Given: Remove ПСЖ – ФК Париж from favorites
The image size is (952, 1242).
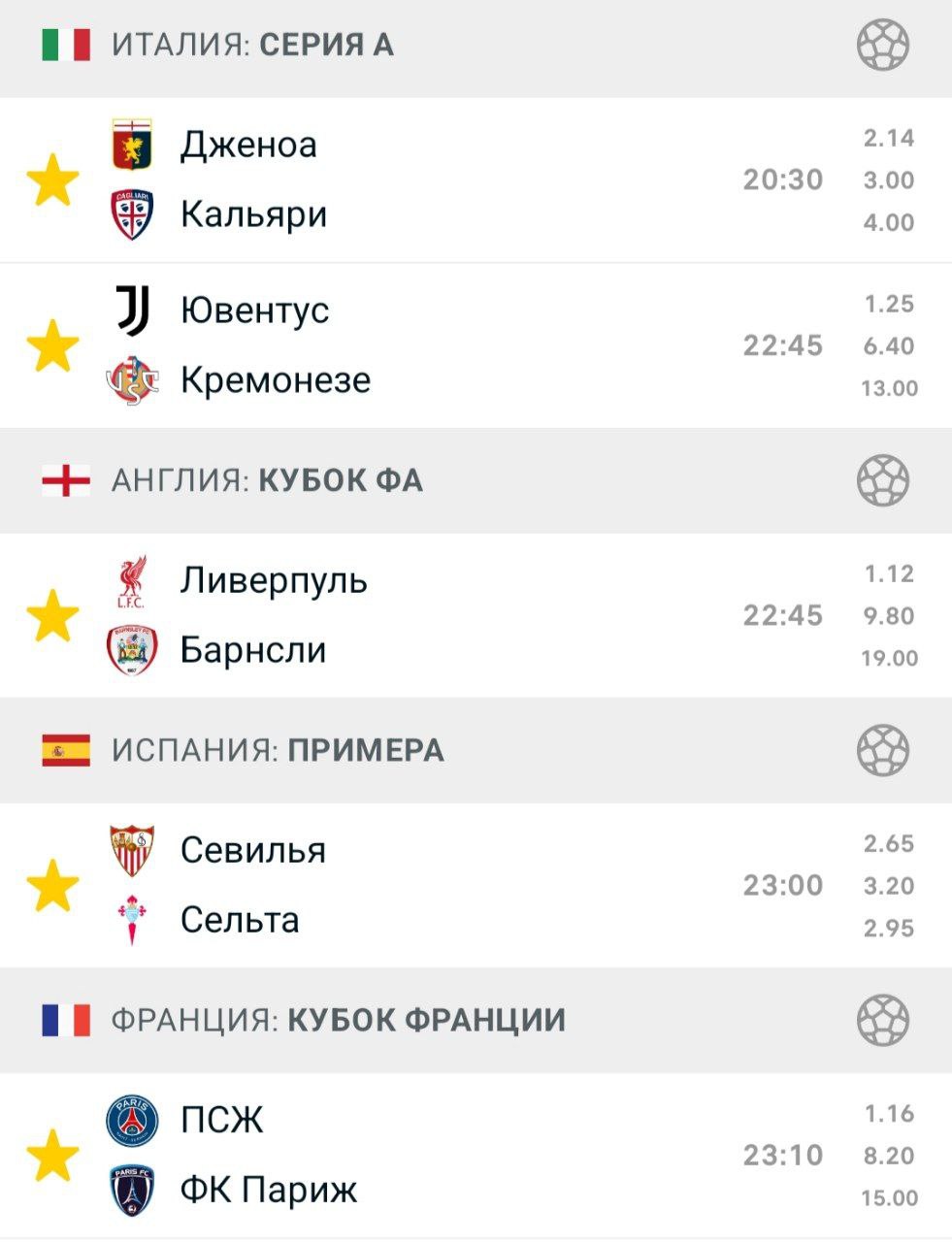Looking at the screenshot, I should pyautogui.click(x=52, y=1156).
